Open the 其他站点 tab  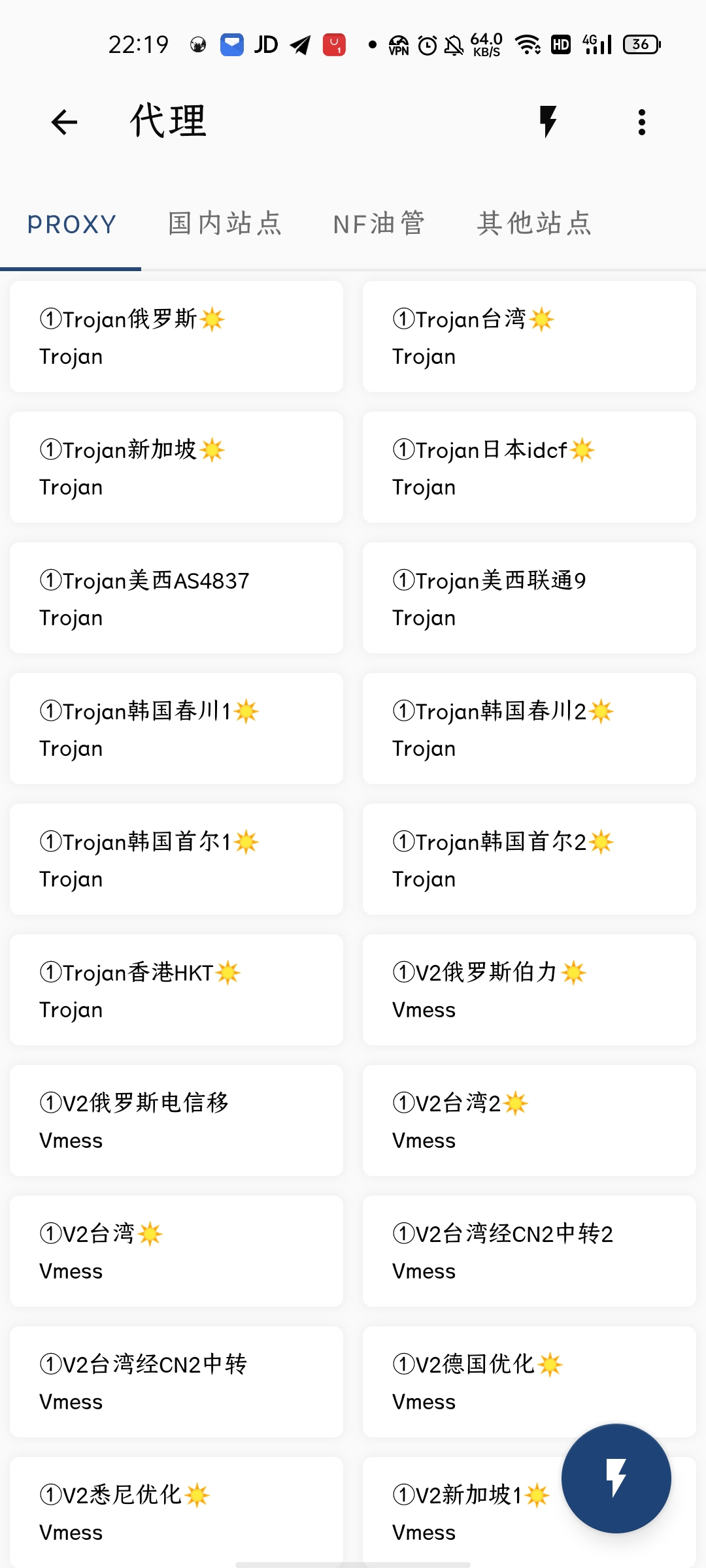click(534, 224)
